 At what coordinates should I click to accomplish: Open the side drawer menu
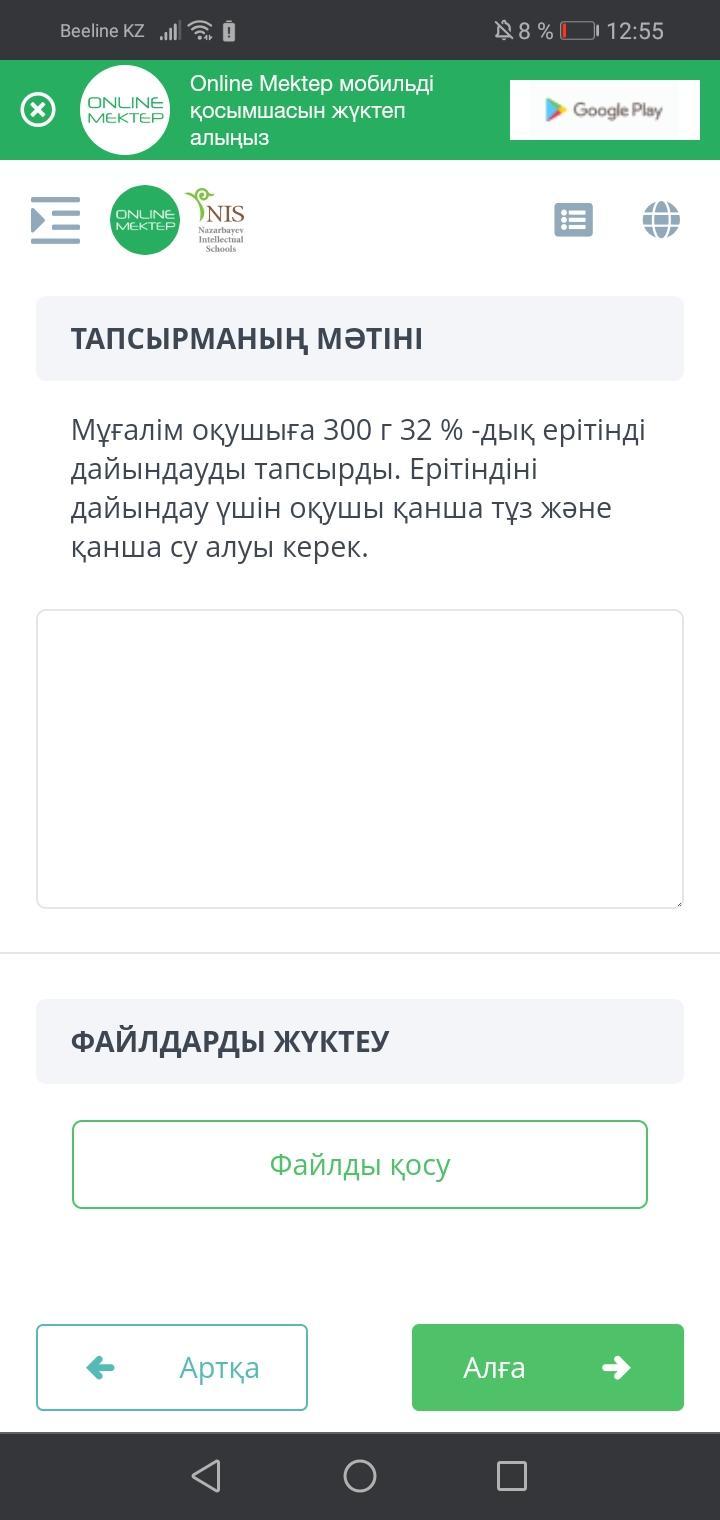pyautogui.click(x=55, y=220)
